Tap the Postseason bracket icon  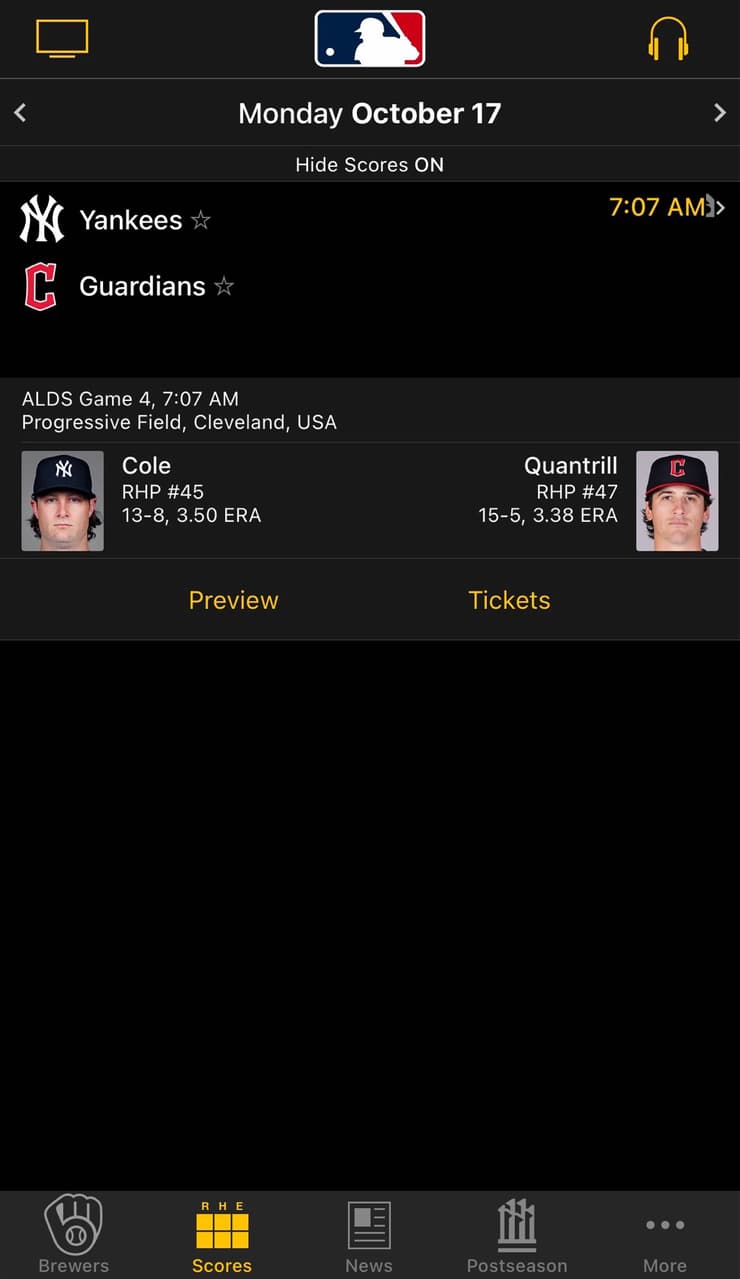pyautogui.click(x=517, y=1222)
